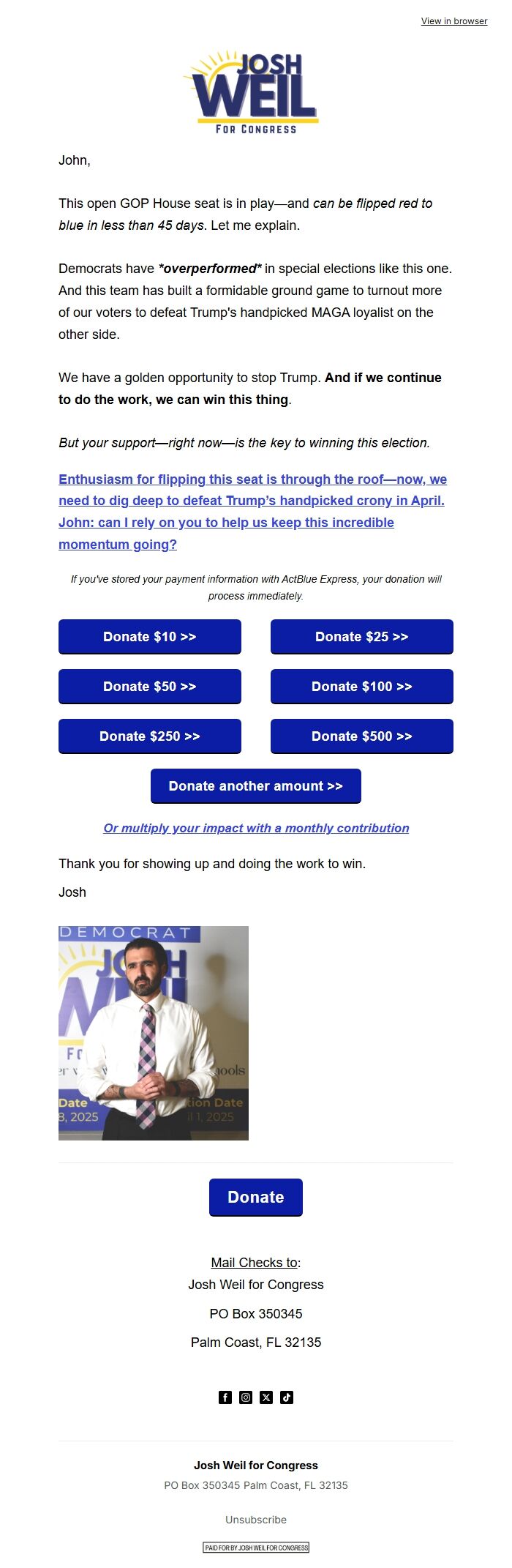The height and width of the screenshot is (1568, 512).
Task: Donate $100 to the campaign
Action: pyautogui.click(x=362, y=687)
